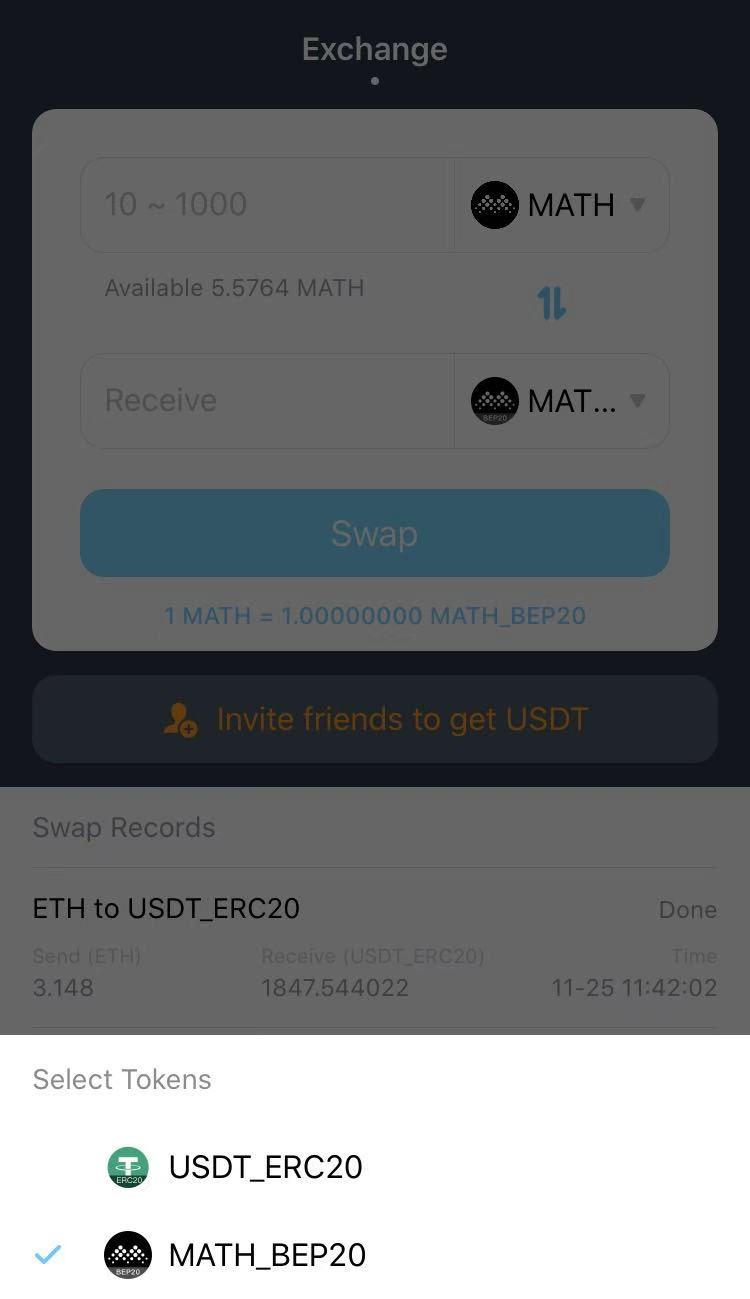This screenshot has height=1299, width=750.
Task: Click the blue checkmark next to MATH_BEP20
Action: [47, 1253]
